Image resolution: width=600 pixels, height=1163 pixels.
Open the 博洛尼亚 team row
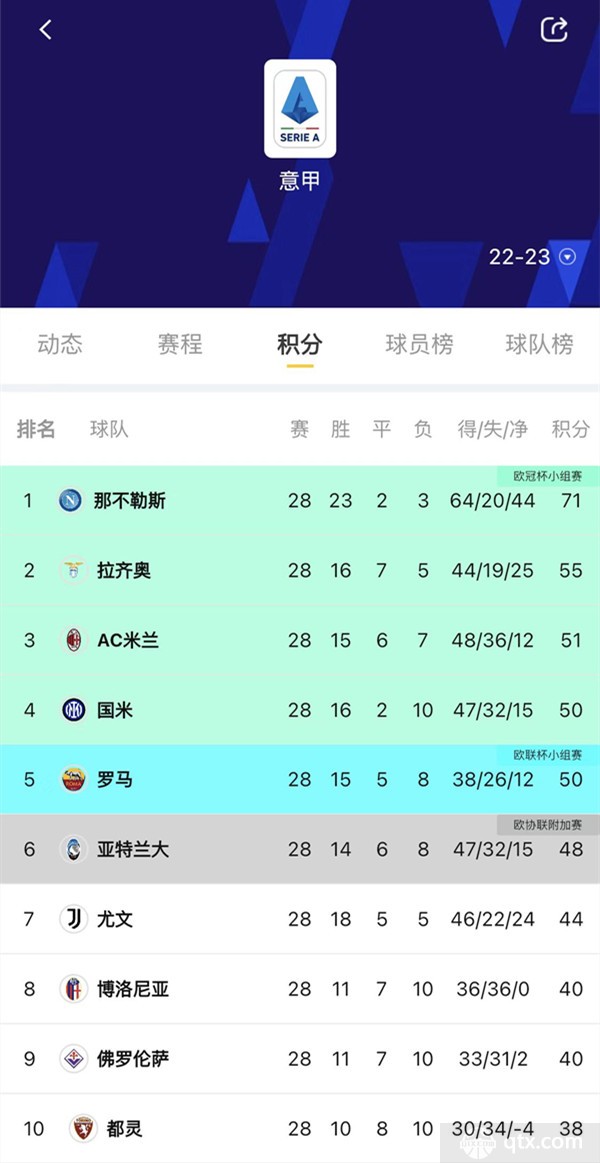pos(300,989)
